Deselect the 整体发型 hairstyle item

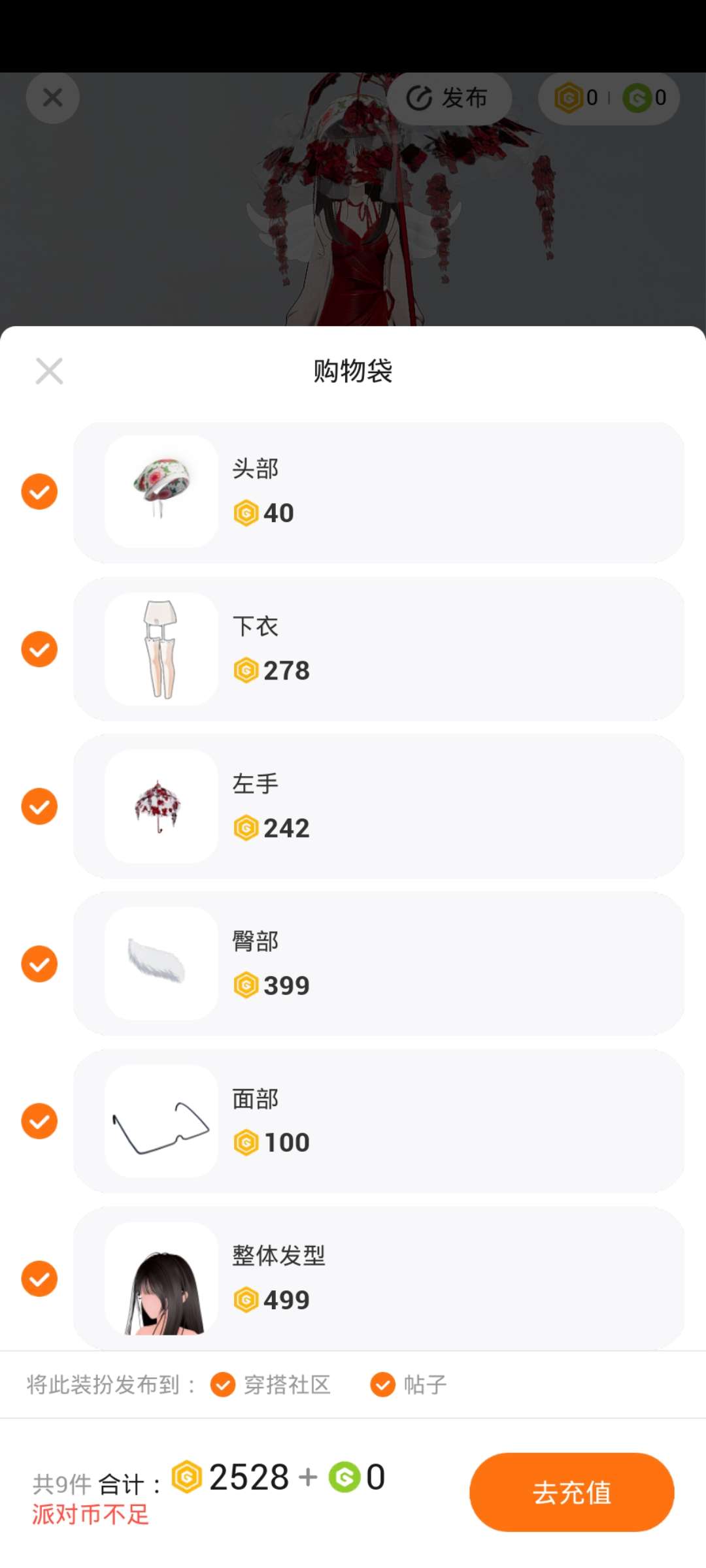pos(39,1279)
